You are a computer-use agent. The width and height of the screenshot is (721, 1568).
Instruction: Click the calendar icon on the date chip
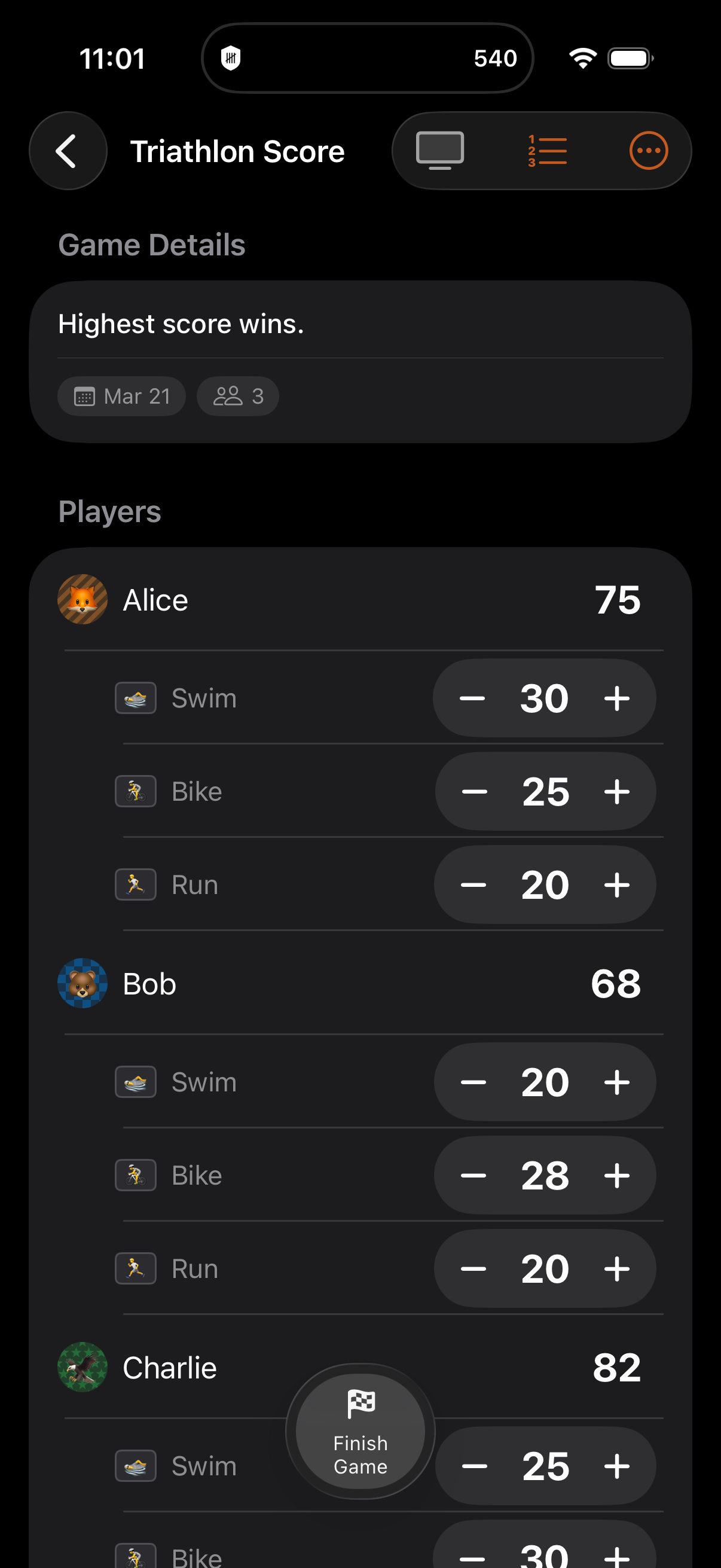85,396
